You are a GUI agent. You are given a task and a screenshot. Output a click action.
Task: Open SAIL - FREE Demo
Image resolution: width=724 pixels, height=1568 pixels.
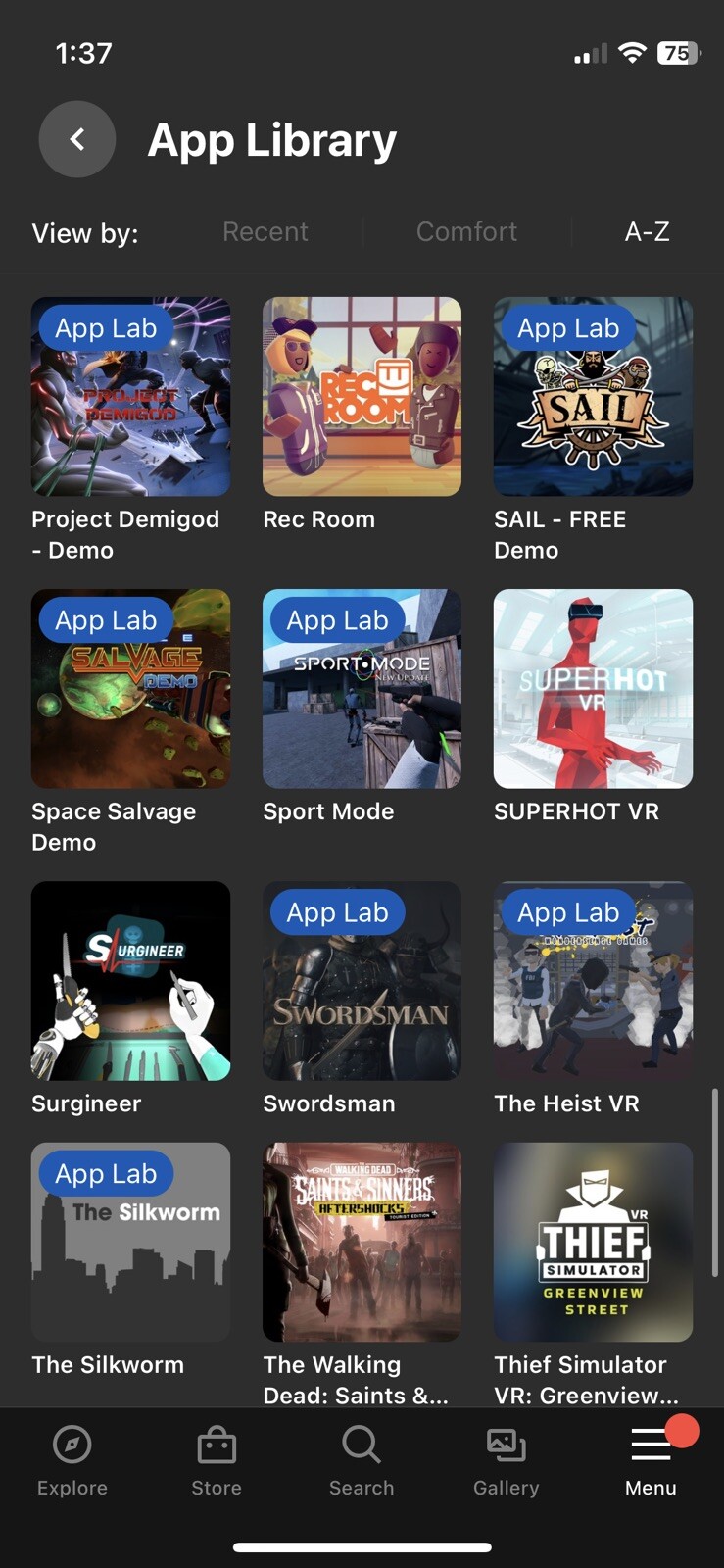(593, 397)
